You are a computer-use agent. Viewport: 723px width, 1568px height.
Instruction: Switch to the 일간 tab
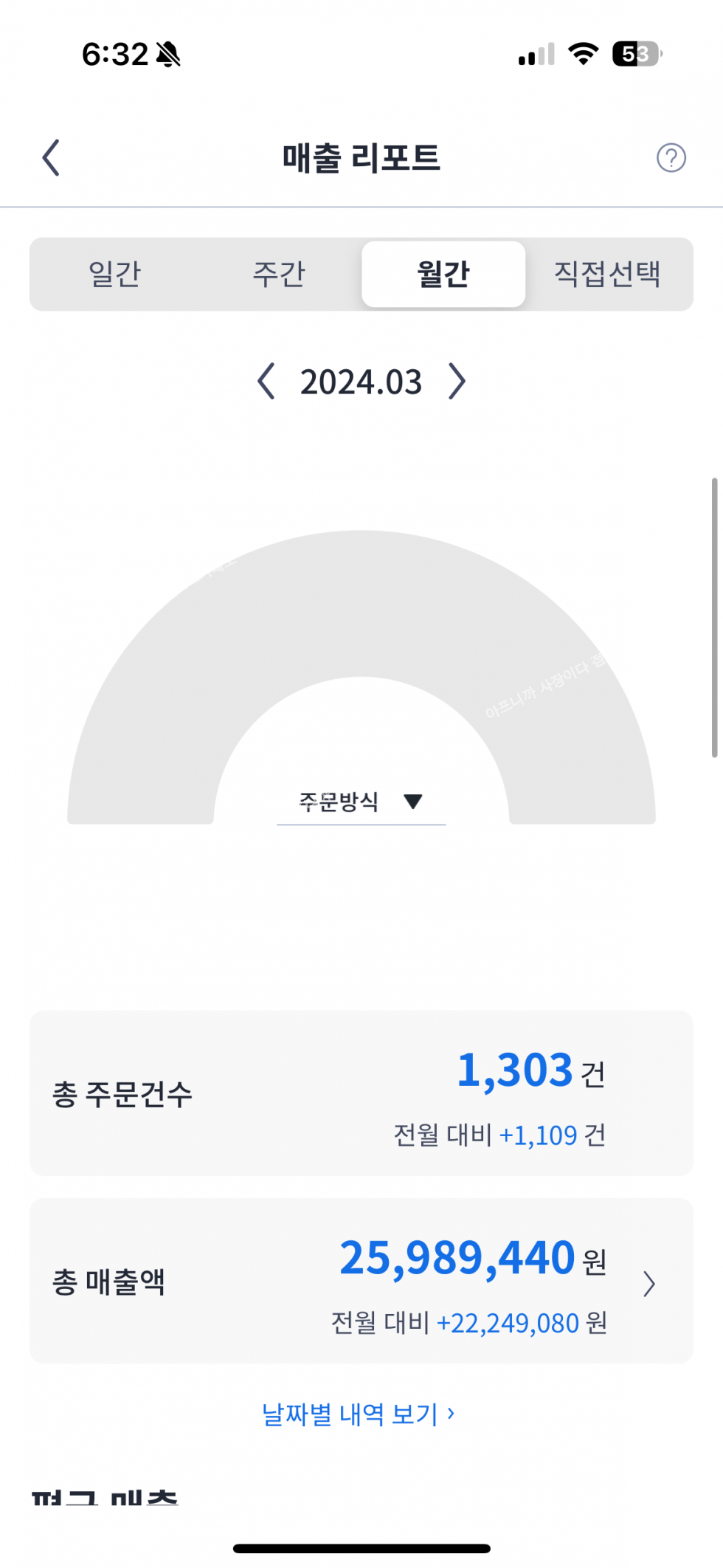pos(114,274)
